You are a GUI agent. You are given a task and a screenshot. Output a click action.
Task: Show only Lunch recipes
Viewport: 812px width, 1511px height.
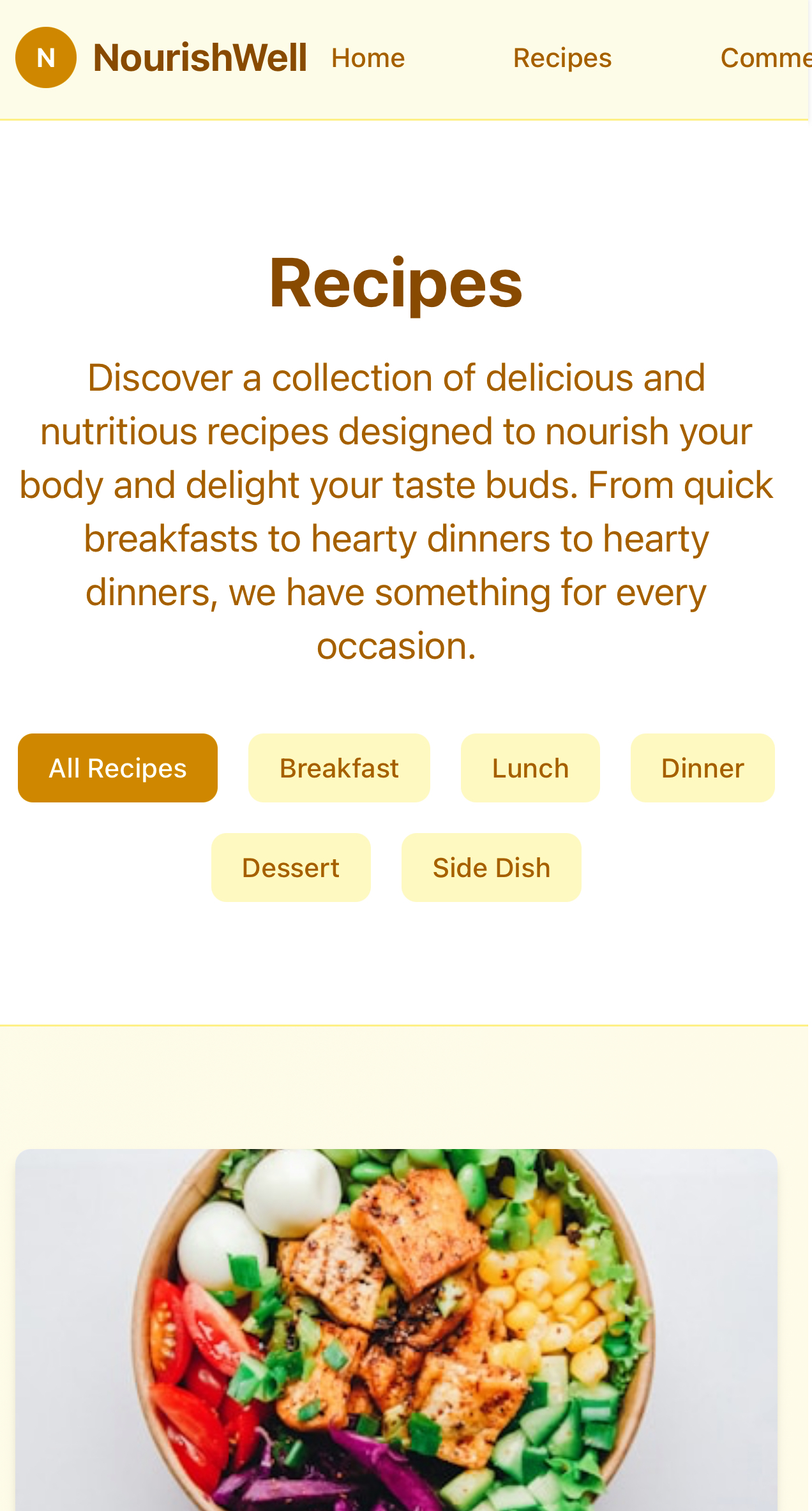coord(530,768)
